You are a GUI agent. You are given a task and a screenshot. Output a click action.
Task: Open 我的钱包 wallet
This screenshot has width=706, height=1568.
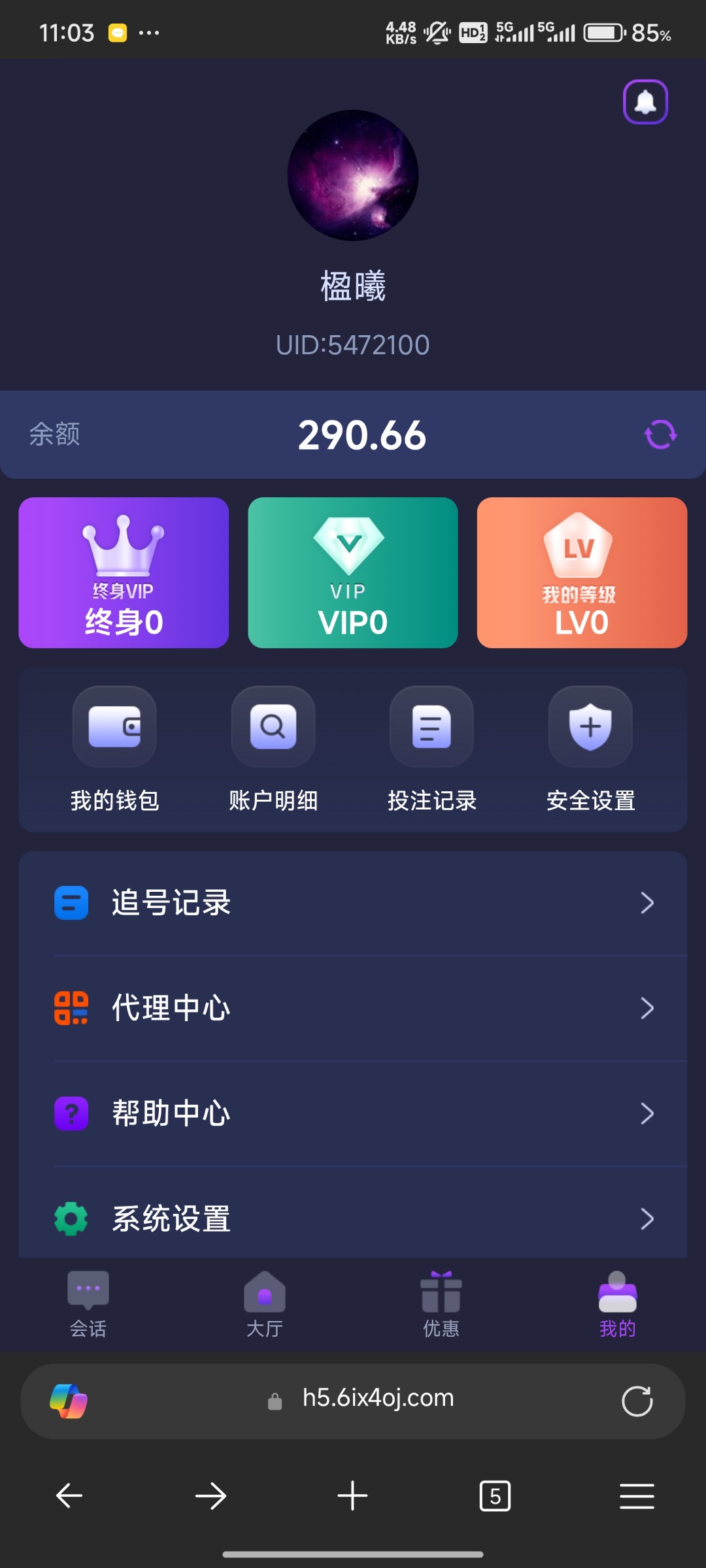pos(114,749)
